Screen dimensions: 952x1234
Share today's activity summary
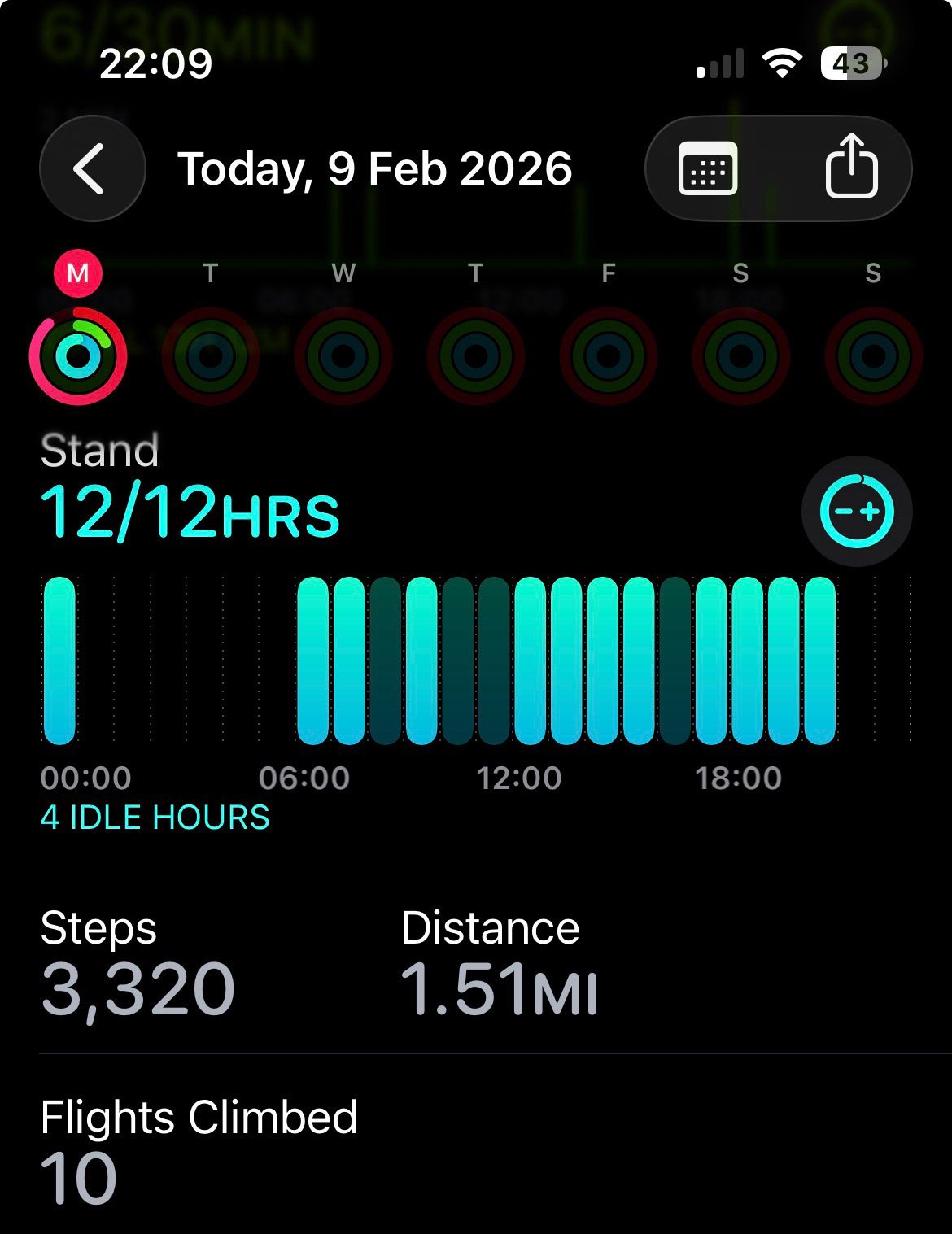pos(851,167)
